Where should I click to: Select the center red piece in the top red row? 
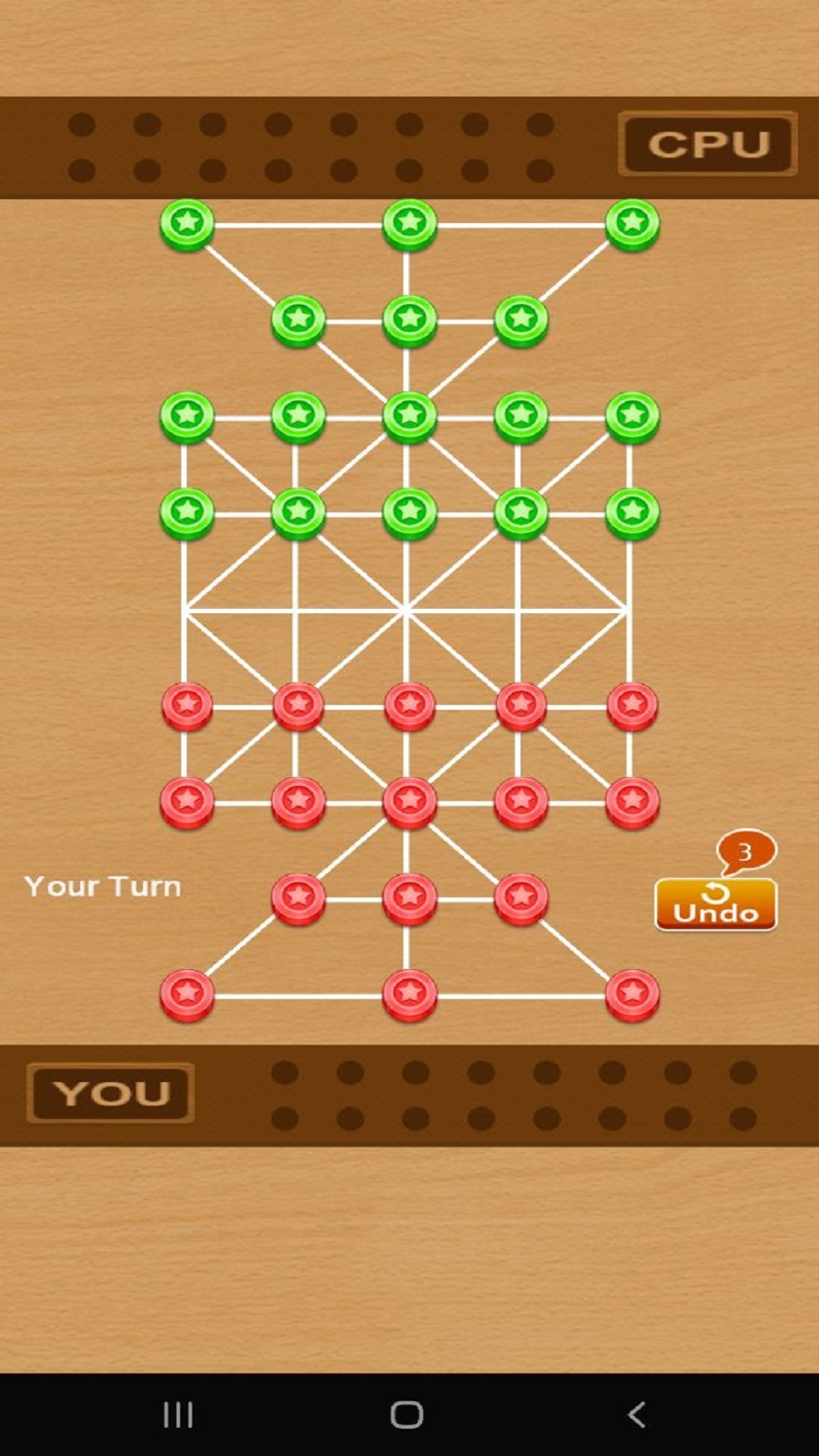(x=409, y=706)
